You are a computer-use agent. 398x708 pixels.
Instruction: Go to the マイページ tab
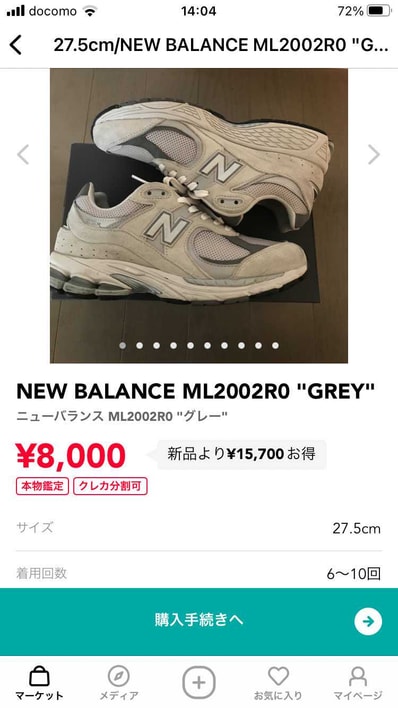point(358,683)
